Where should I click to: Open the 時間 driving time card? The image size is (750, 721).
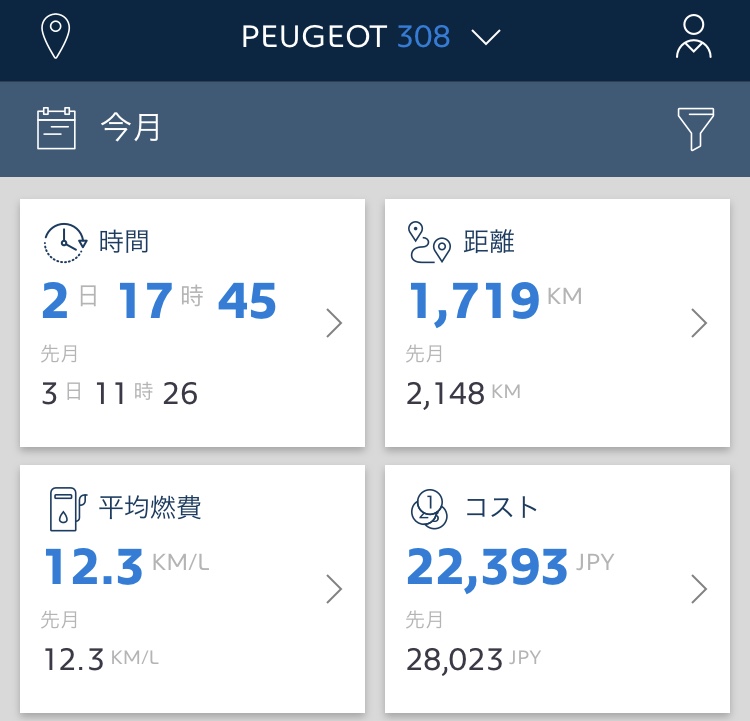click(192, 322)
